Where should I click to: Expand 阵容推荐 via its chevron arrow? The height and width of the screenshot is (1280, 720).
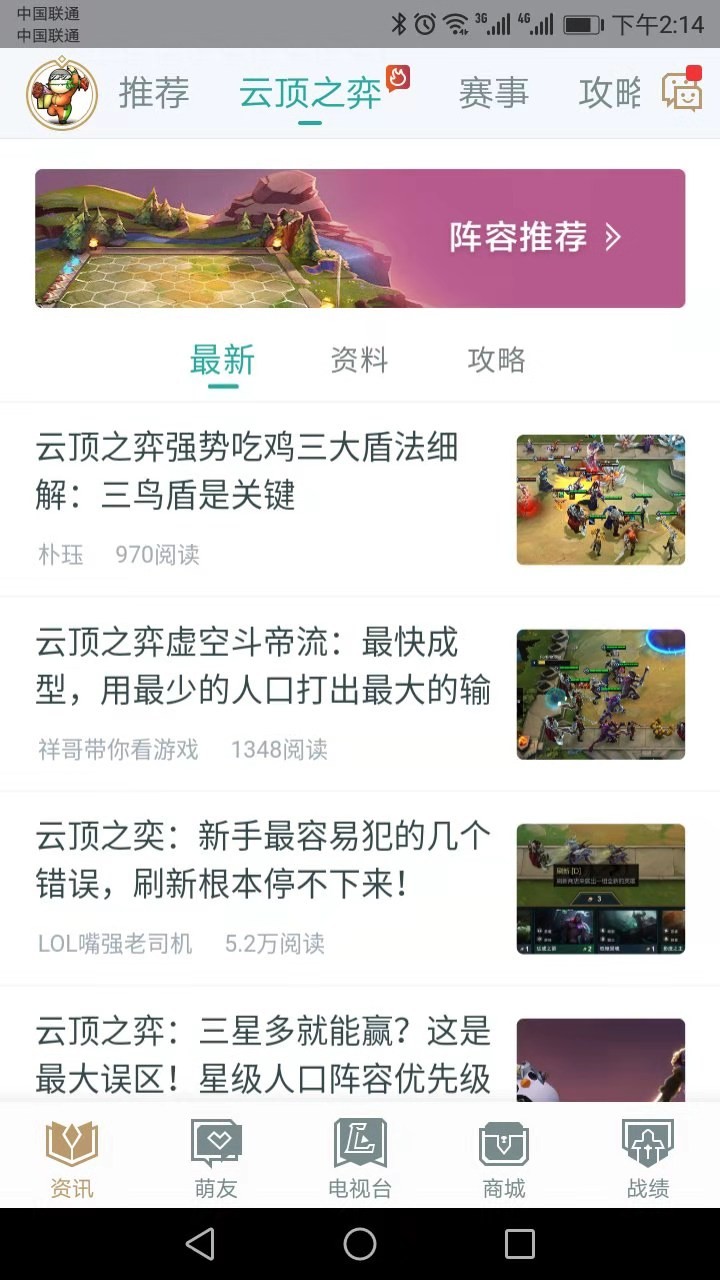tap(614, 238)
